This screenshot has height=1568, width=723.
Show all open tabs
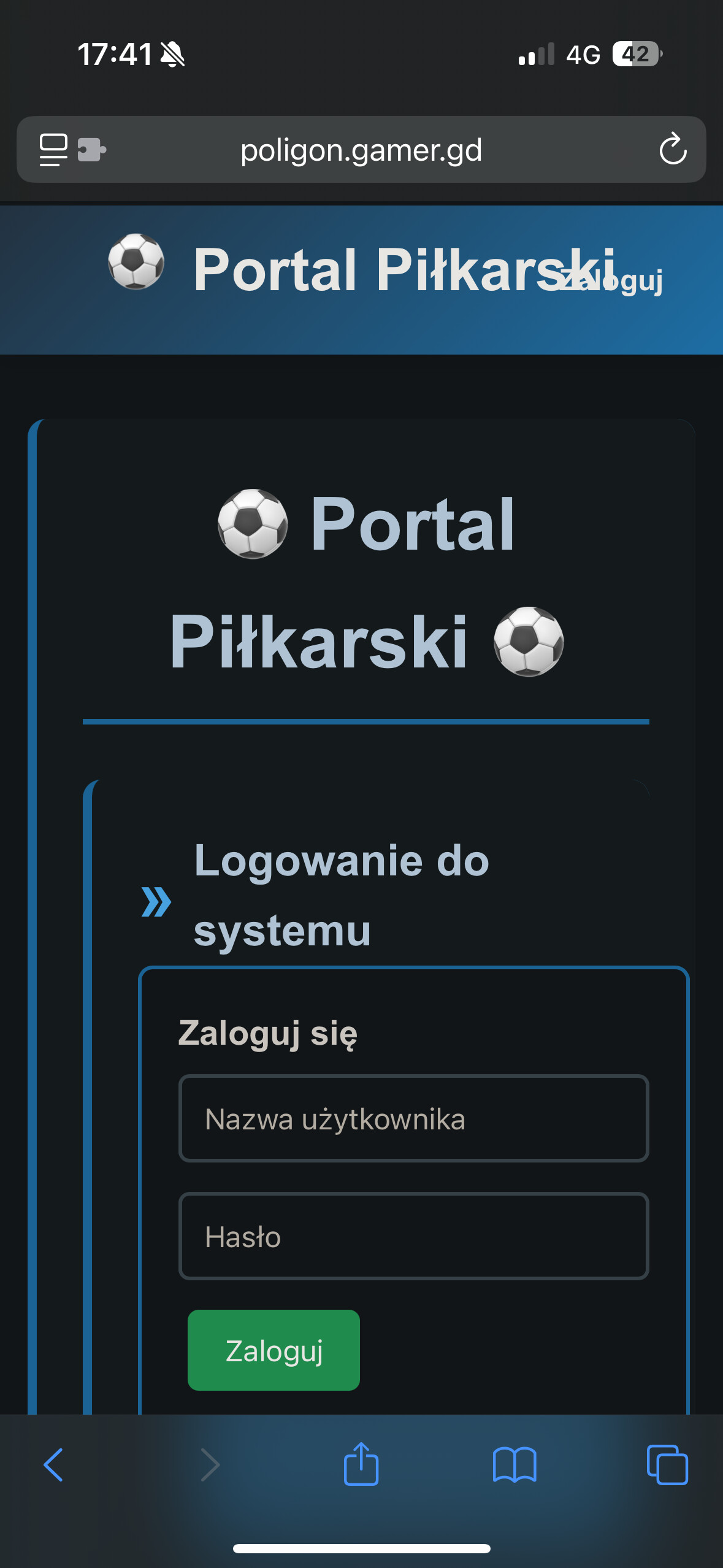[x=667, y=1465]
